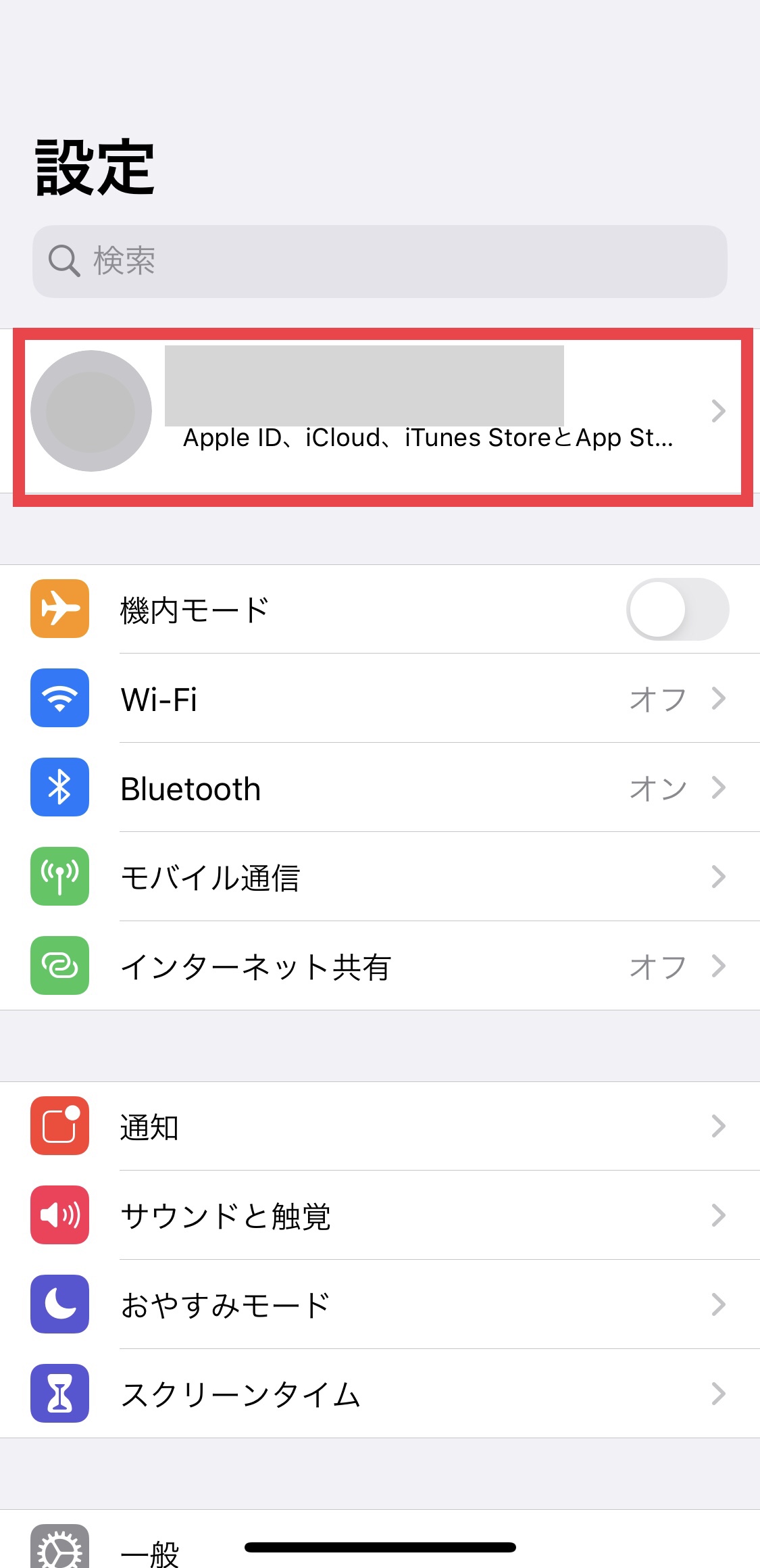Viewport: 760px width, 1568px height.
Task: Tap the 検索 search field
Action: [380, 262]
